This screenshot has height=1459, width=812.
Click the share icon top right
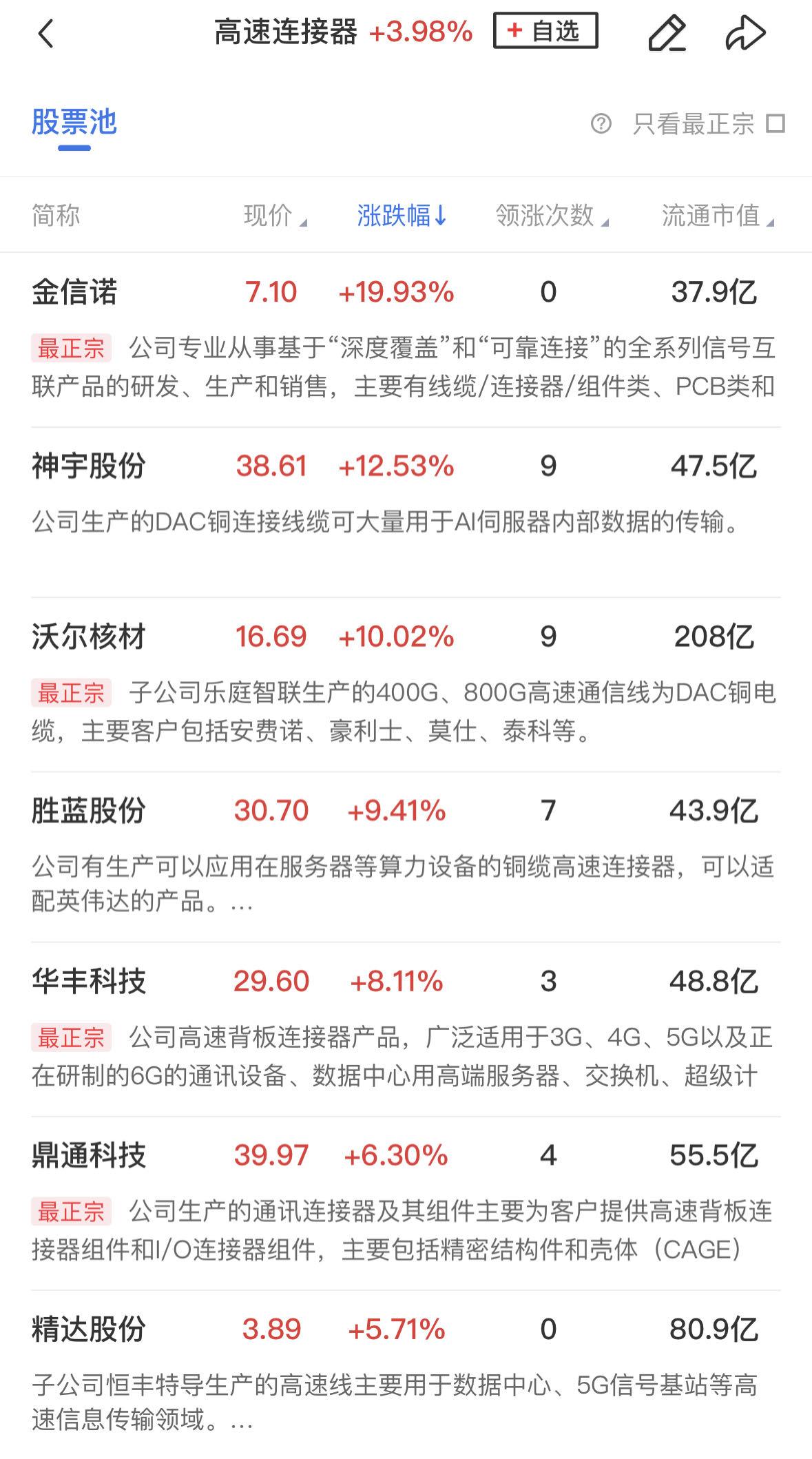point(745,33)
